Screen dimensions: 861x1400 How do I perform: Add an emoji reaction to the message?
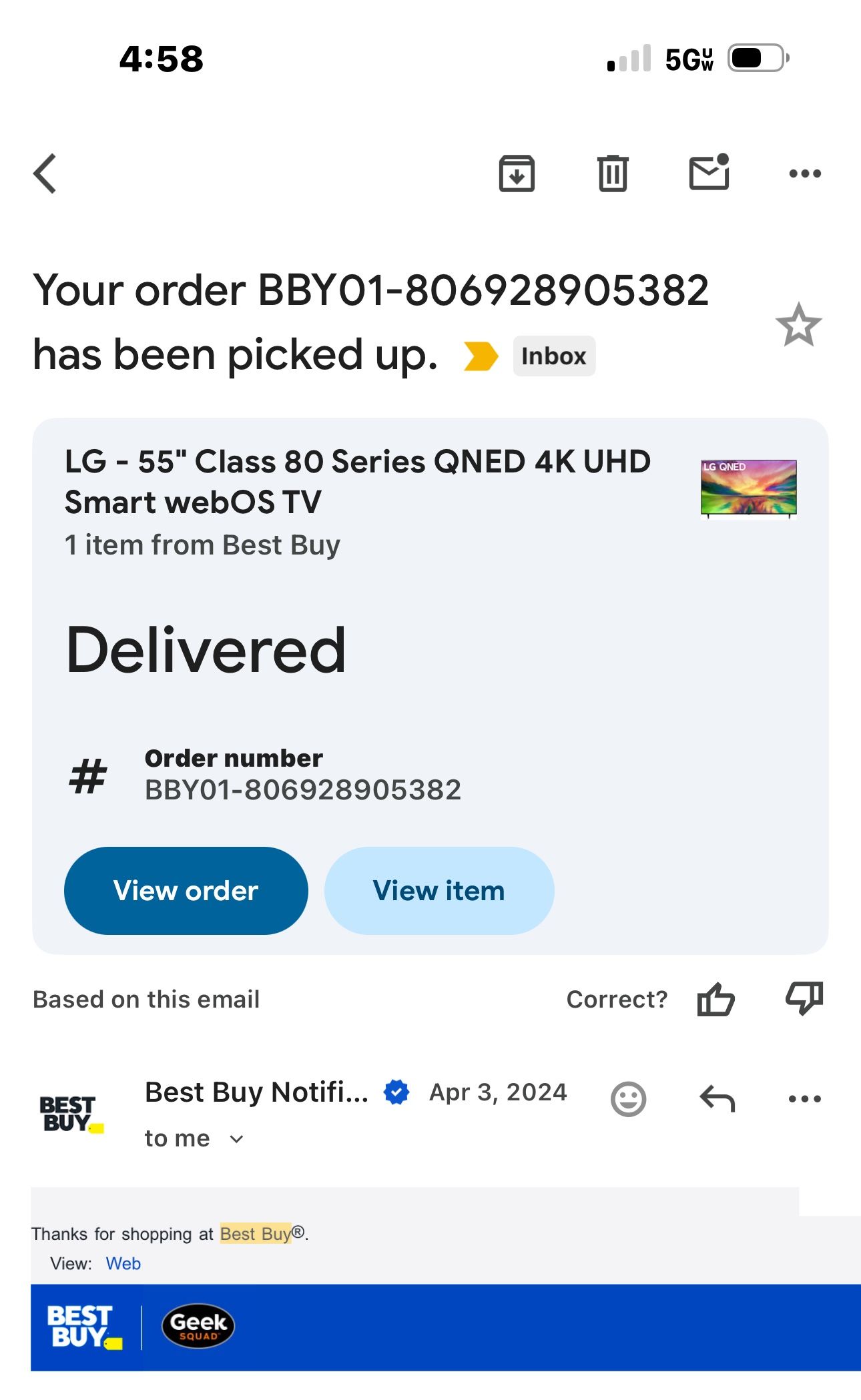pyautogui.click(x=628, y=1098)
